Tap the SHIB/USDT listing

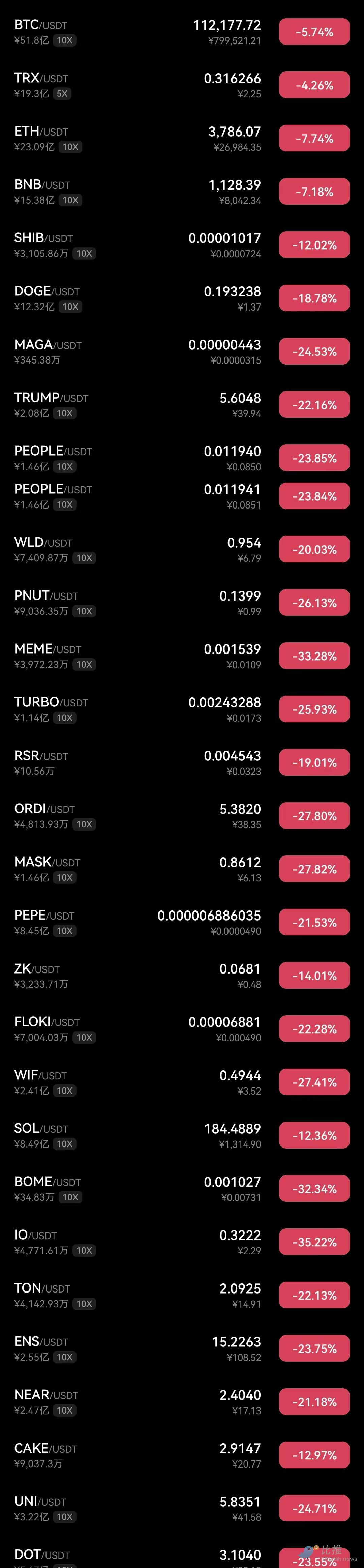click(x=43, y=238)
